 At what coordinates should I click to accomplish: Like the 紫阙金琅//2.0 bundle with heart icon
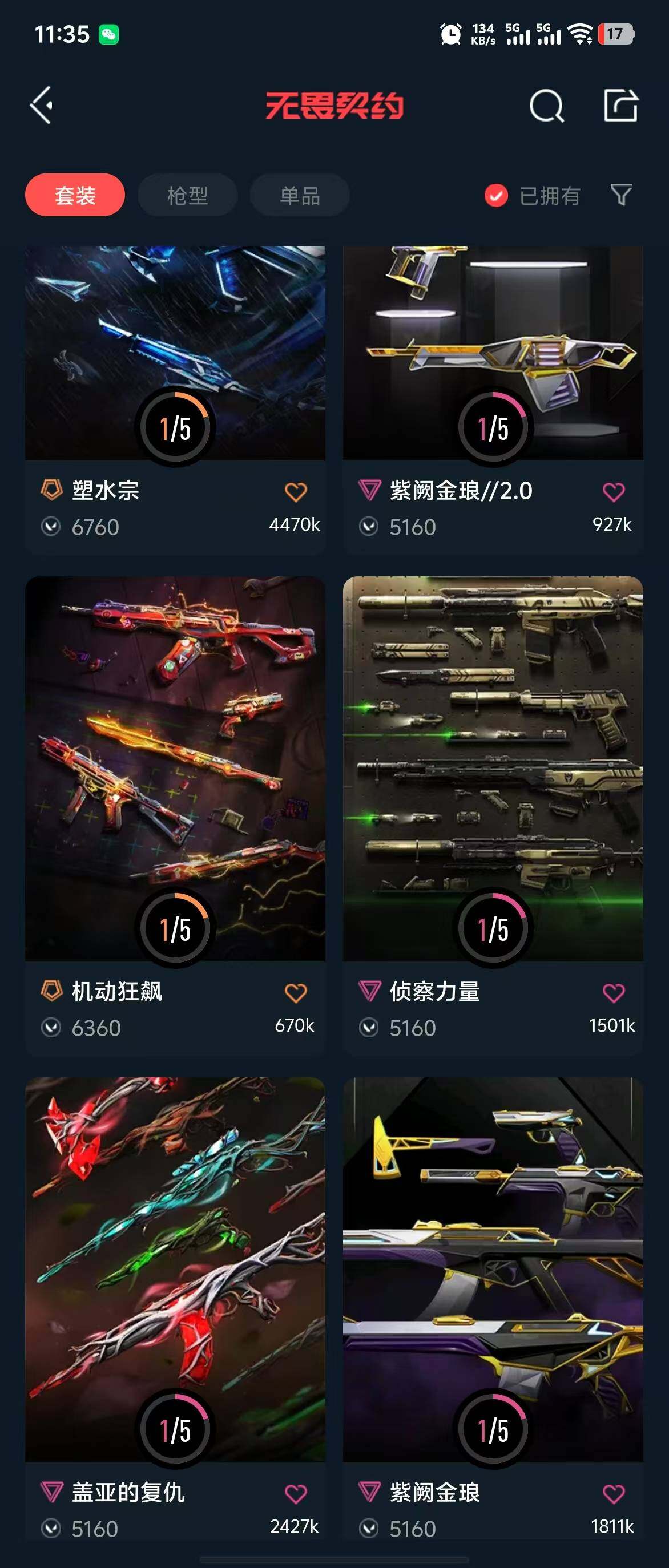pyautogui.click(x=614, y=492)
